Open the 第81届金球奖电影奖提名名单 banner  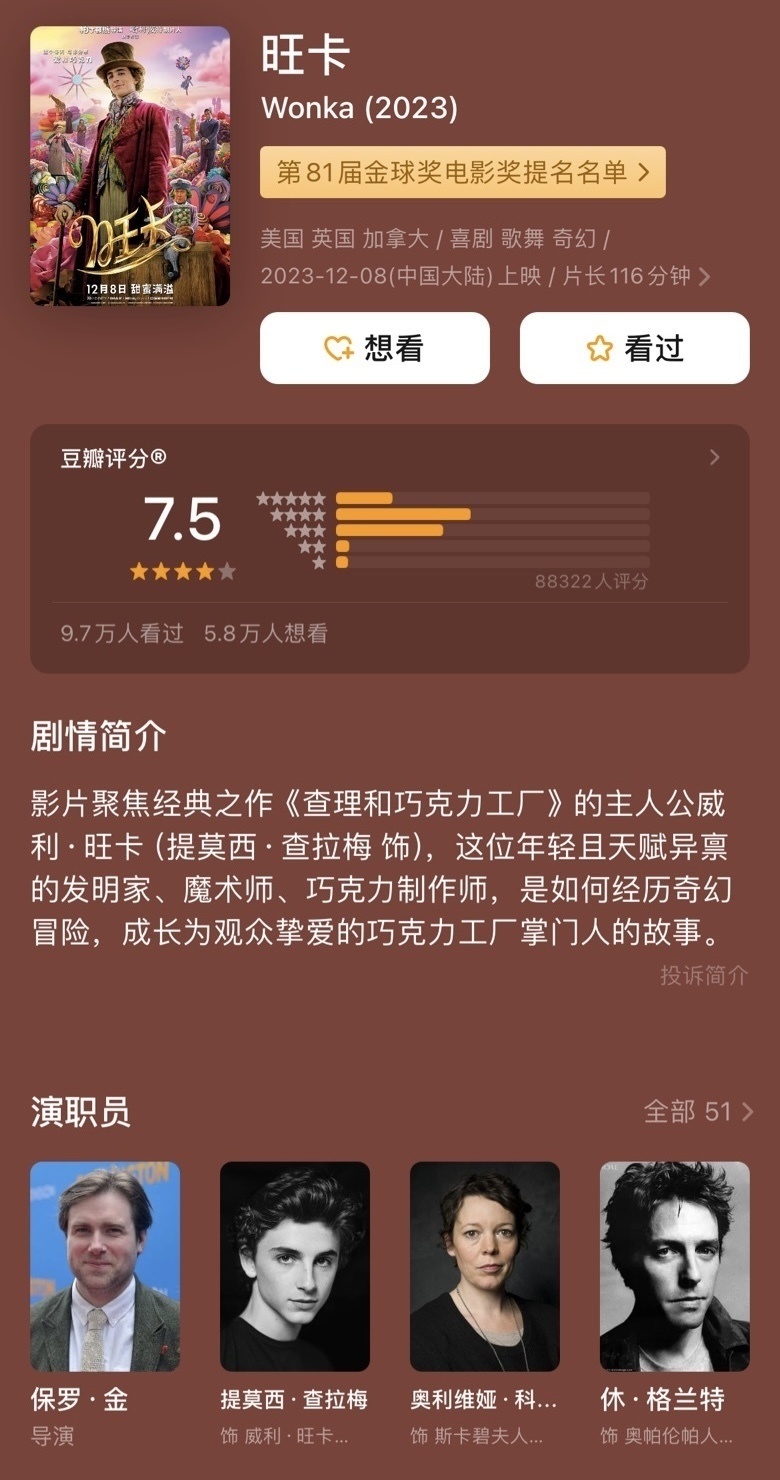coord(460,172)
